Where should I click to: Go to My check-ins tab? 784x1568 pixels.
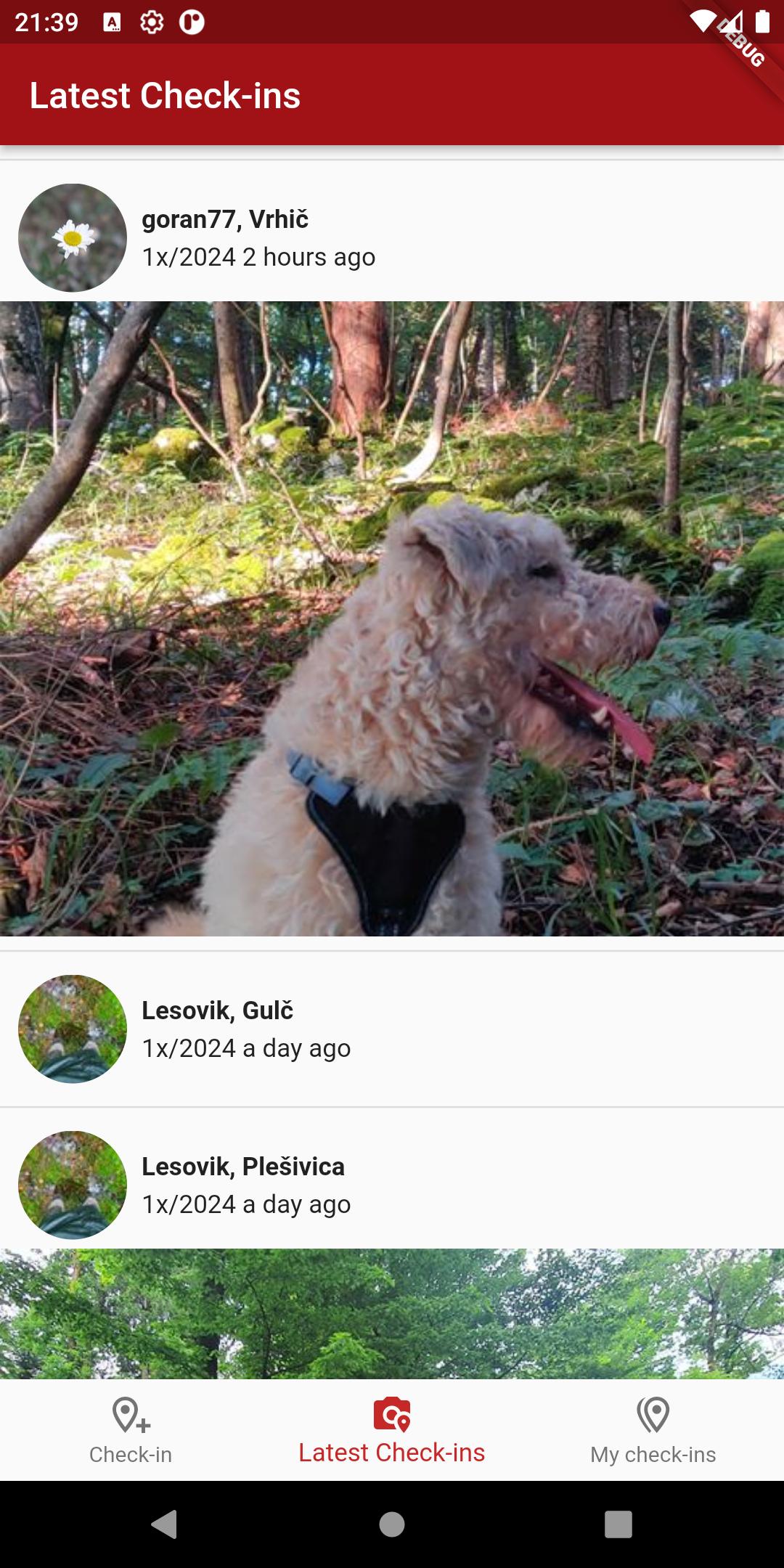tap(653, 1430)
